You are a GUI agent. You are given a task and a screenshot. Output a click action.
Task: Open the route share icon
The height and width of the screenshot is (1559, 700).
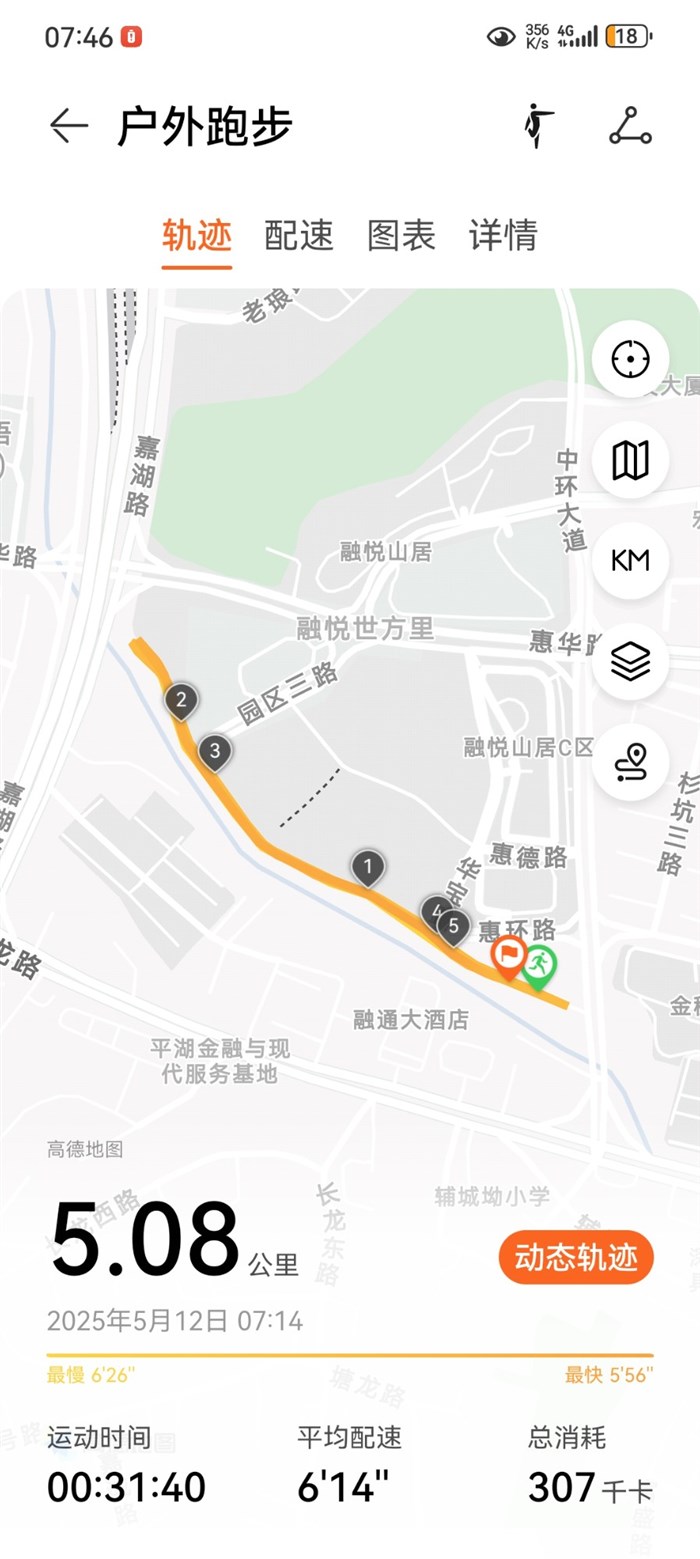click(x=630, y=126)
